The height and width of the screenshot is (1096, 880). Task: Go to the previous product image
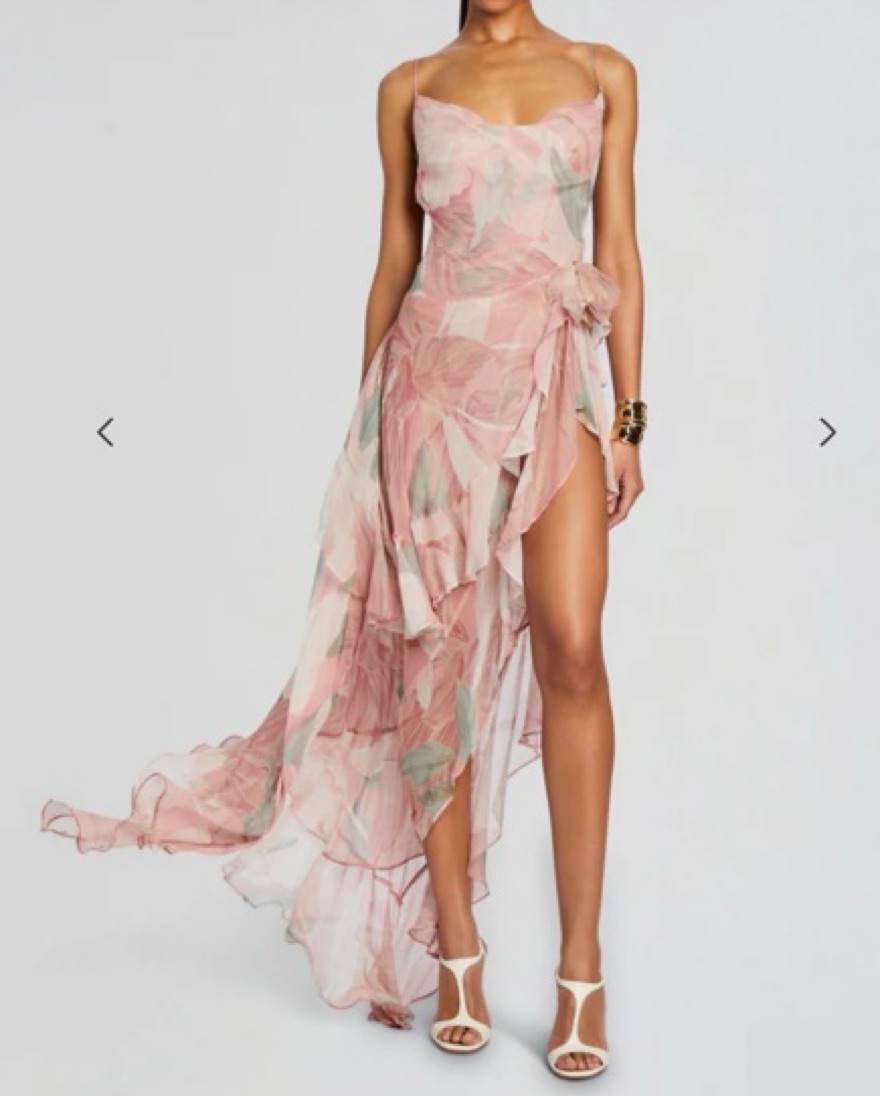pos(105,432)
